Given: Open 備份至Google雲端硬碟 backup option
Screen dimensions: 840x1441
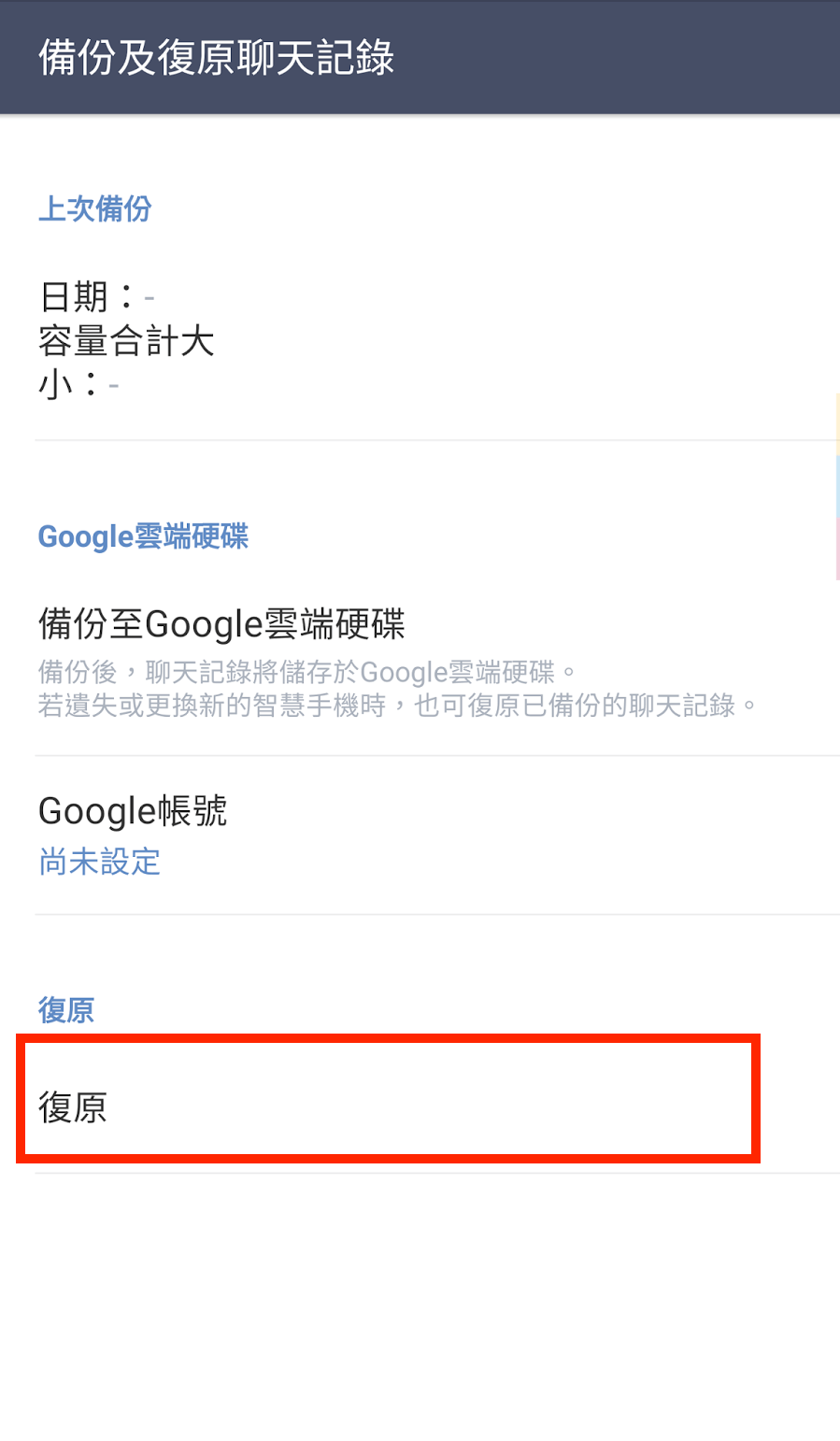Looking at the screenshot, I should [222, 624].
